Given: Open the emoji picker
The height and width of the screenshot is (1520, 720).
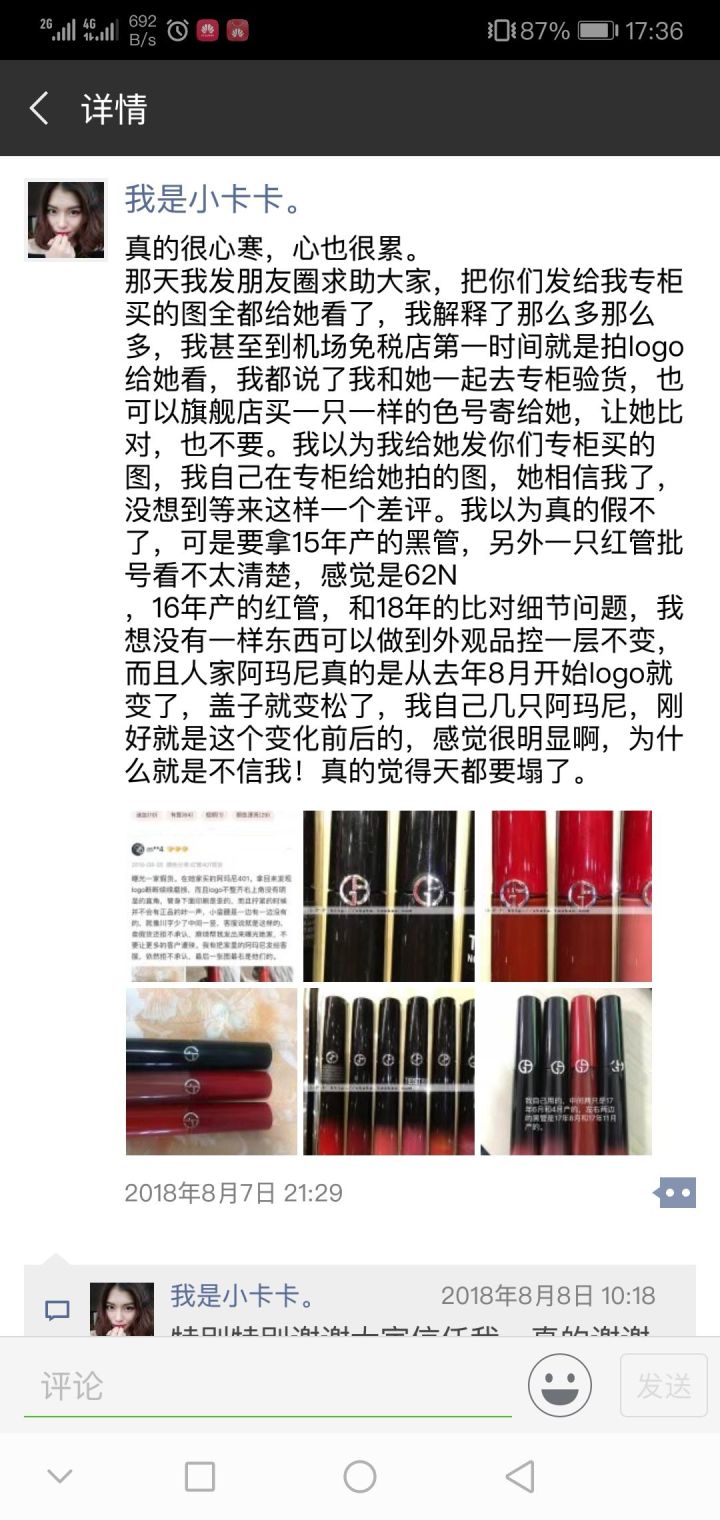Looking at the screenshot, I should click(x=560, y=1385).
